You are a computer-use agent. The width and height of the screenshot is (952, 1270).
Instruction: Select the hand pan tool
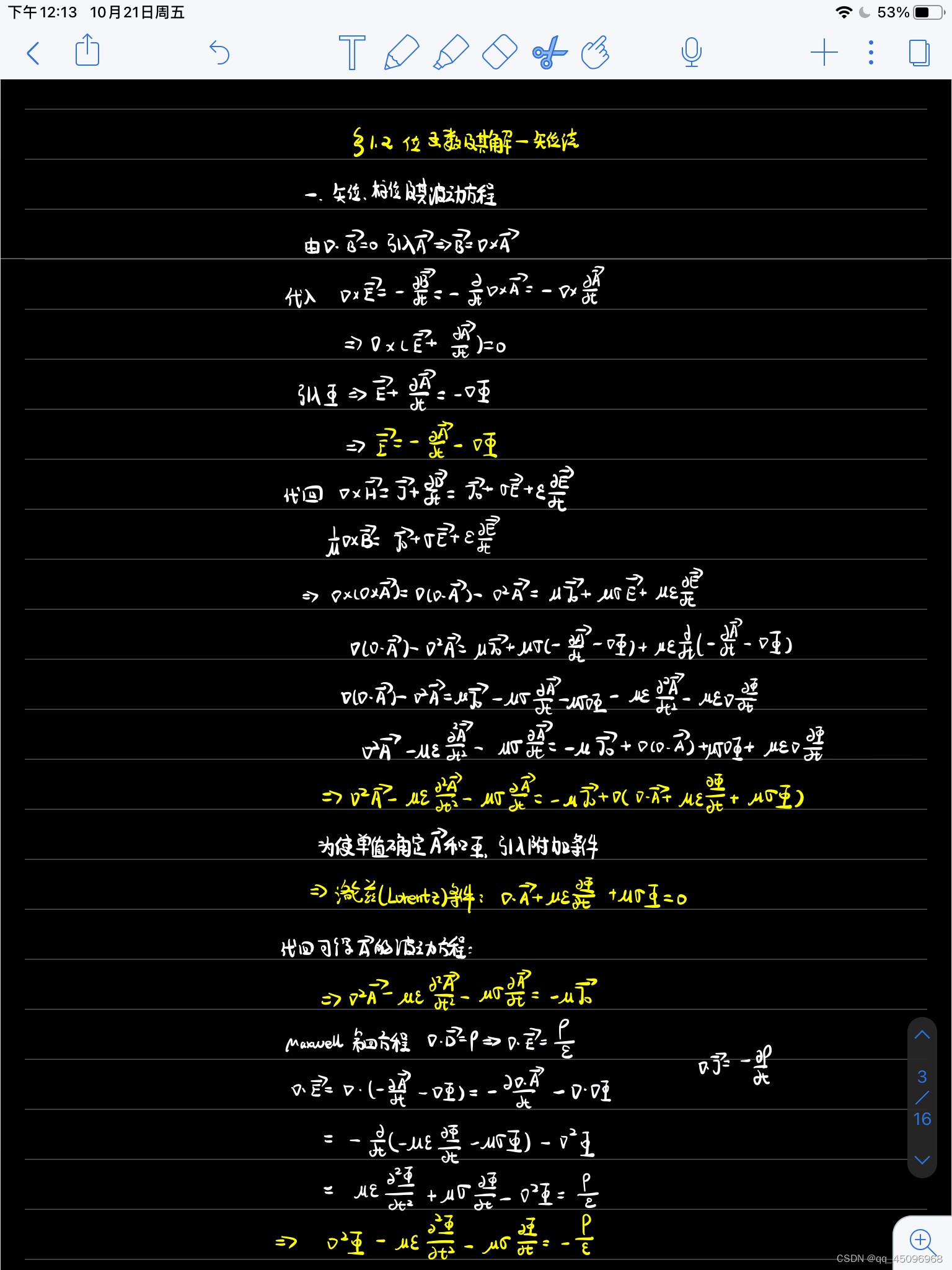point(596,52)
